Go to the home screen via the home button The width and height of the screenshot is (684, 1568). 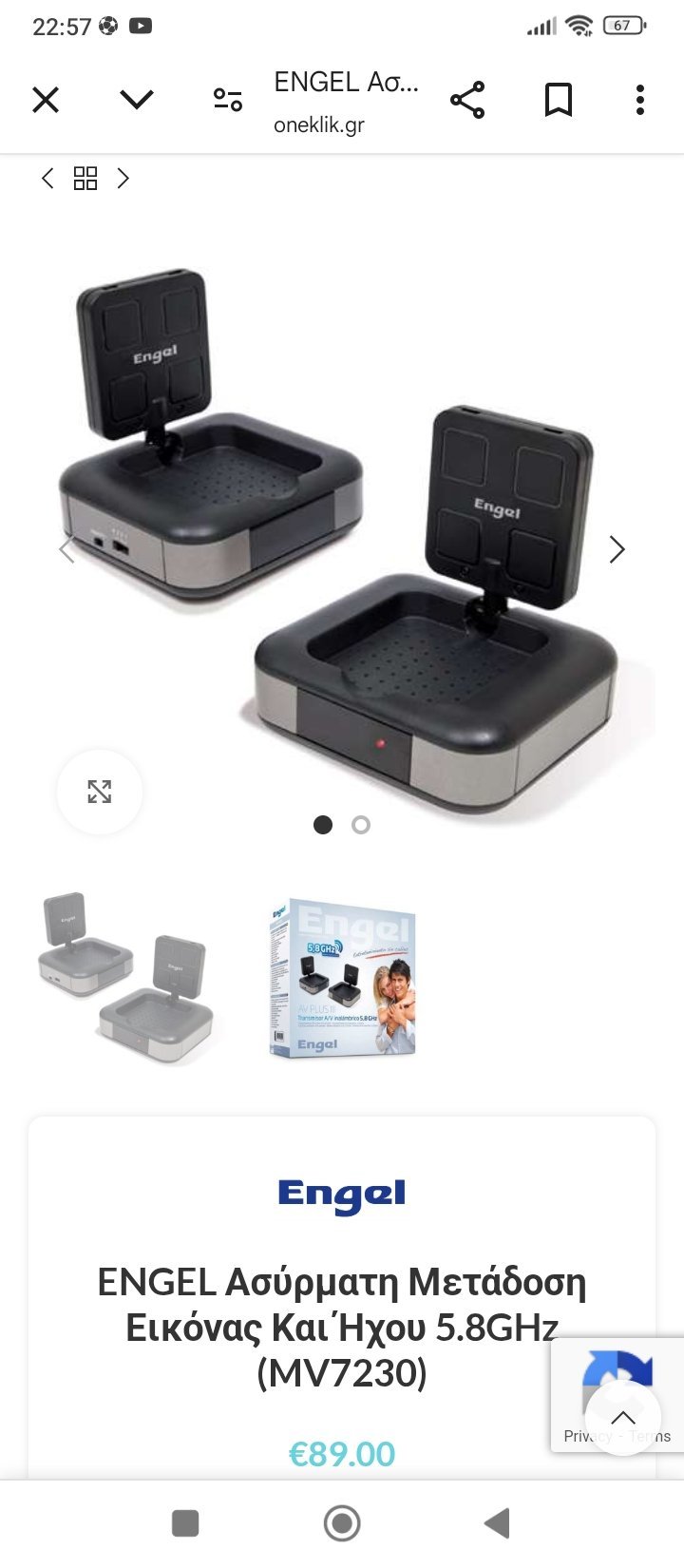click(342, 1523)
